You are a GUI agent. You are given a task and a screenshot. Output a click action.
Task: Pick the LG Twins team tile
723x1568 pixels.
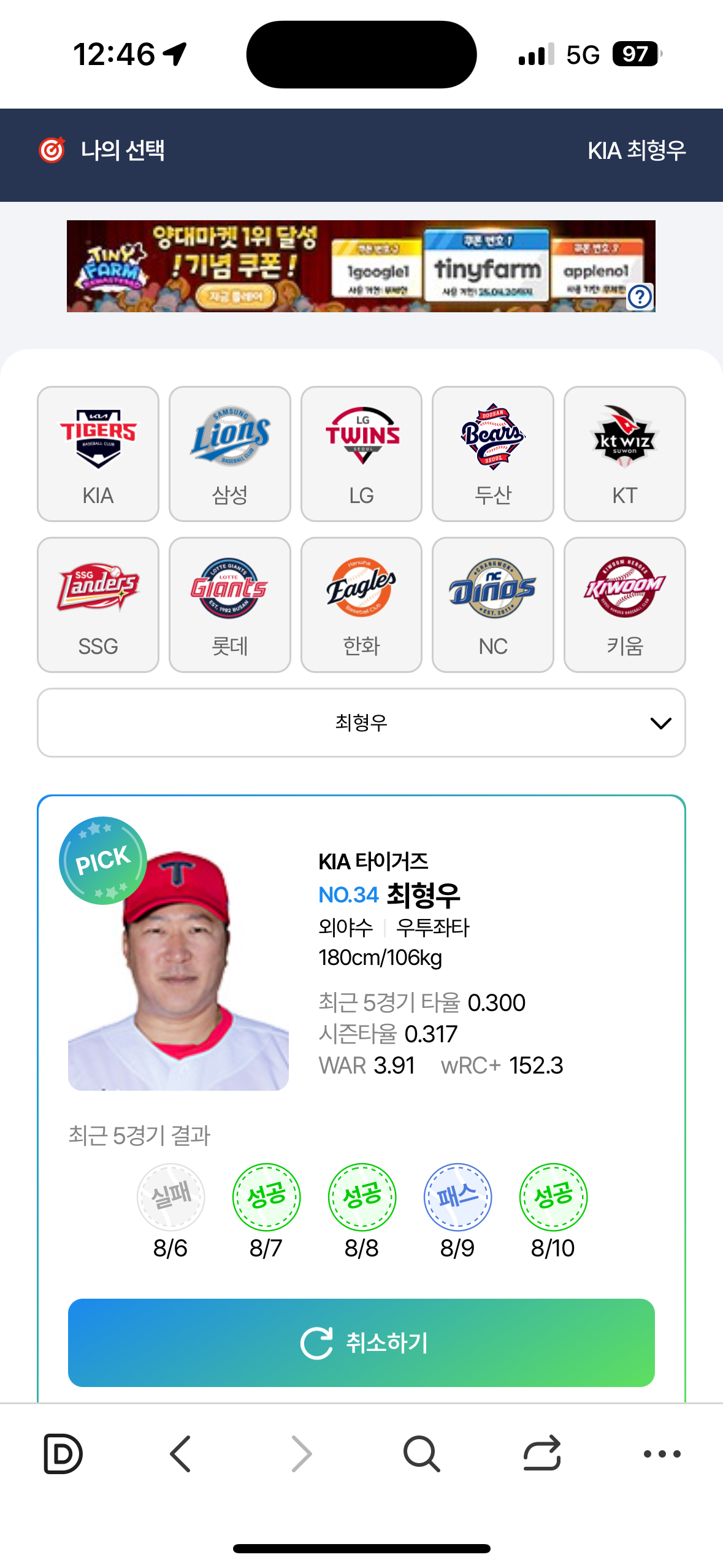361,453
